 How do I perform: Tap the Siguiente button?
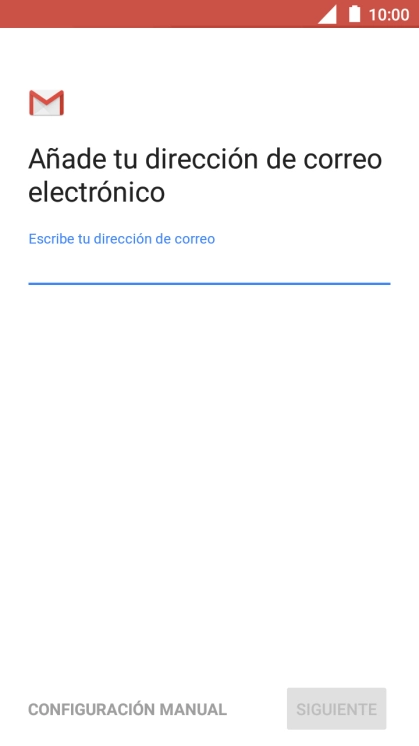[x=336, y=709]
